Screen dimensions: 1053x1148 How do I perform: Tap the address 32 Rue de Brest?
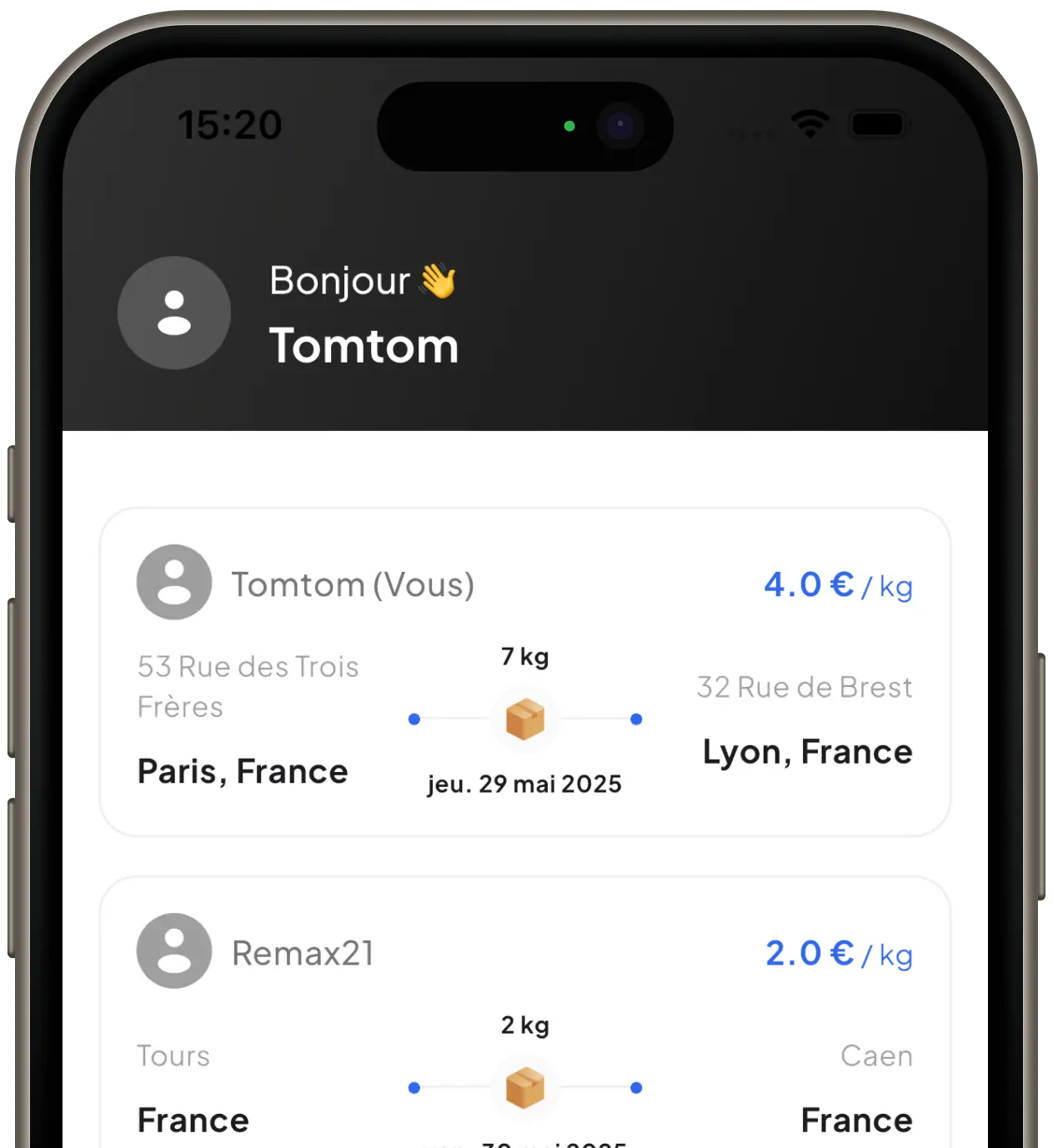pos(804,688)
